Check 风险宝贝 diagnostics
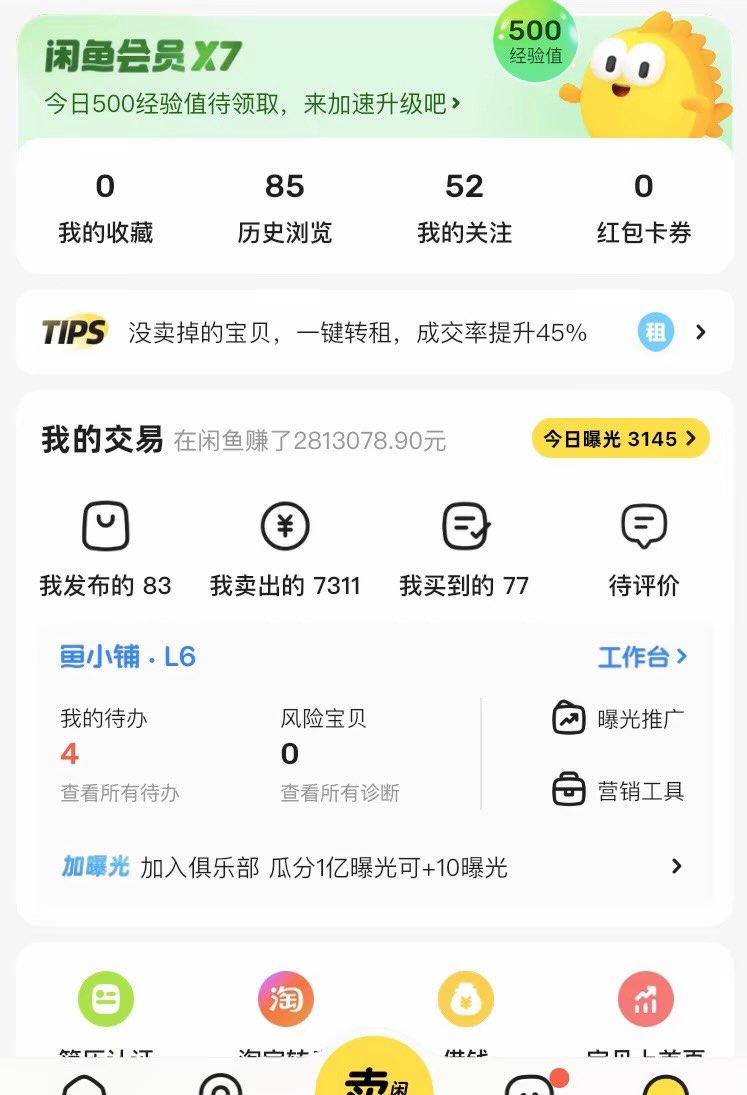The image size is (747, 1095). (340, 793)
